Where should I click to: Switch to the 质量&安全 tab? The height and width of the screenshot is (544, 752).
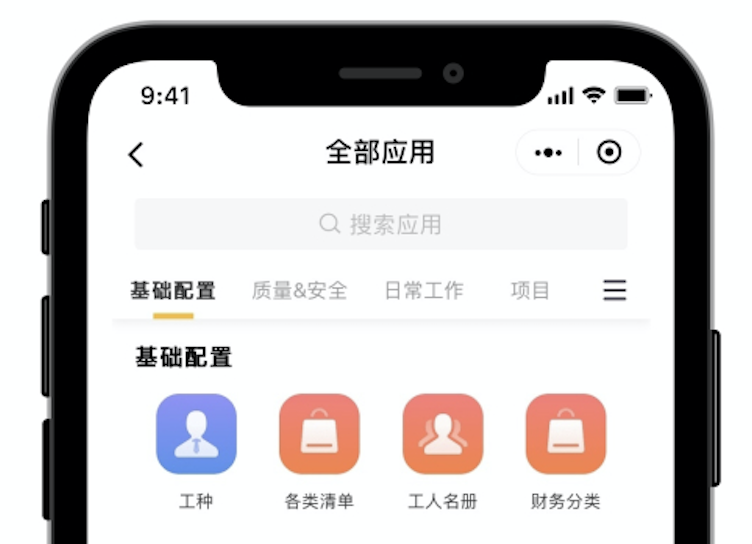pos(299,291)
